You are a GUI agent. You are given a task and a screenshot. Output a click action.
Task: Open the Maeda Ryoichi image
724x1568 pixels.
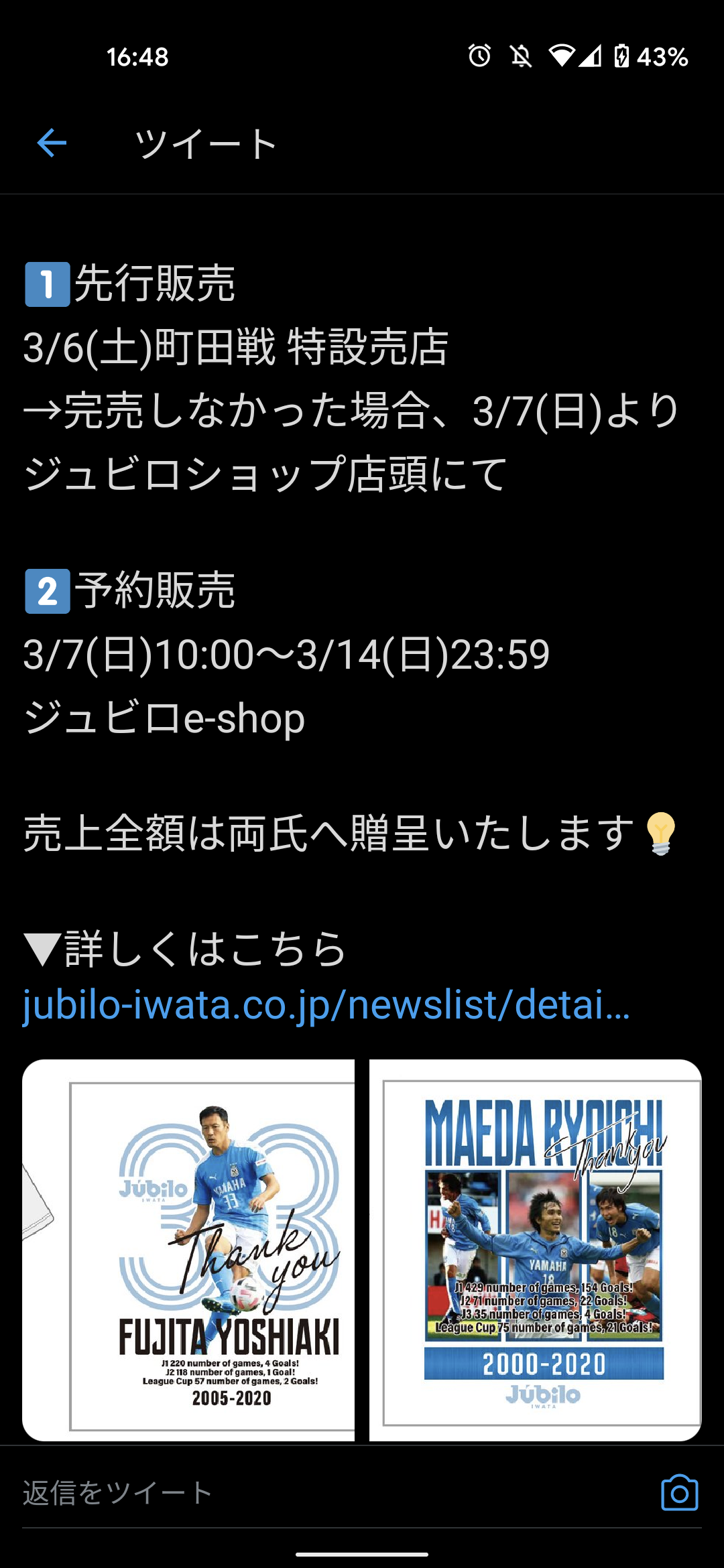pyautogui.click(x=535, y=1250)
